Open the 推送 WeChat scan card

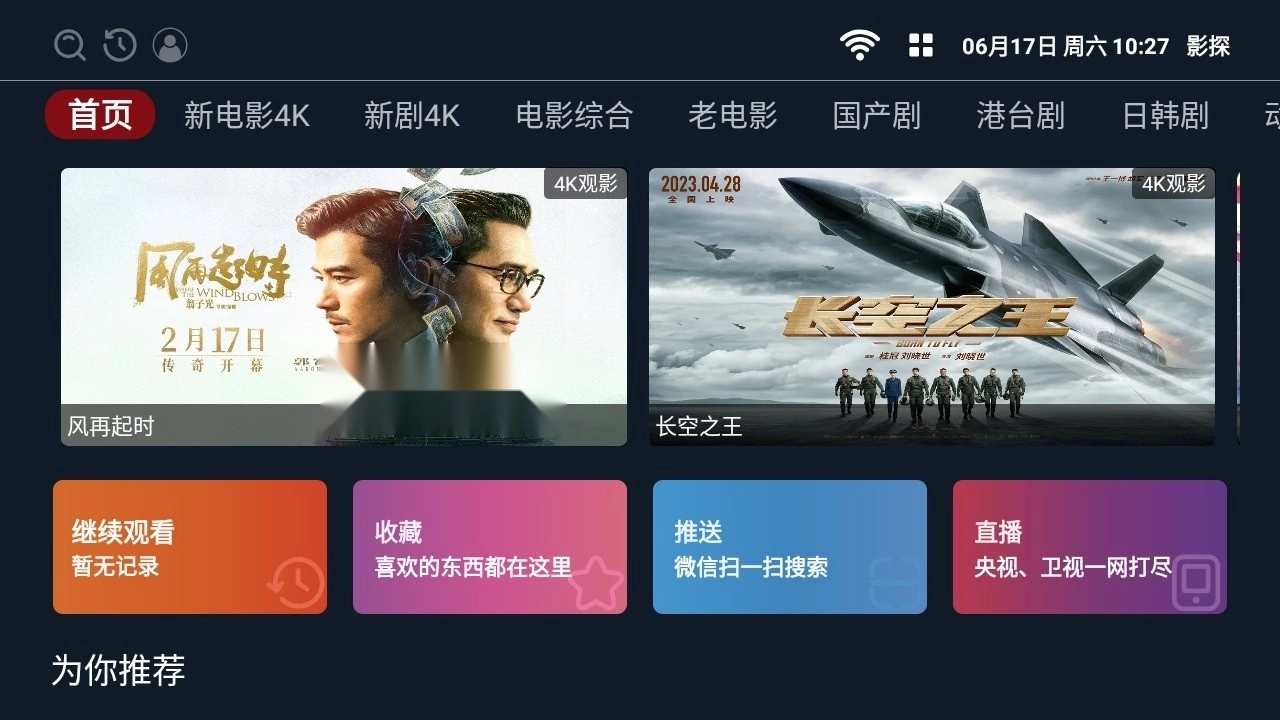tap(790, 547)
